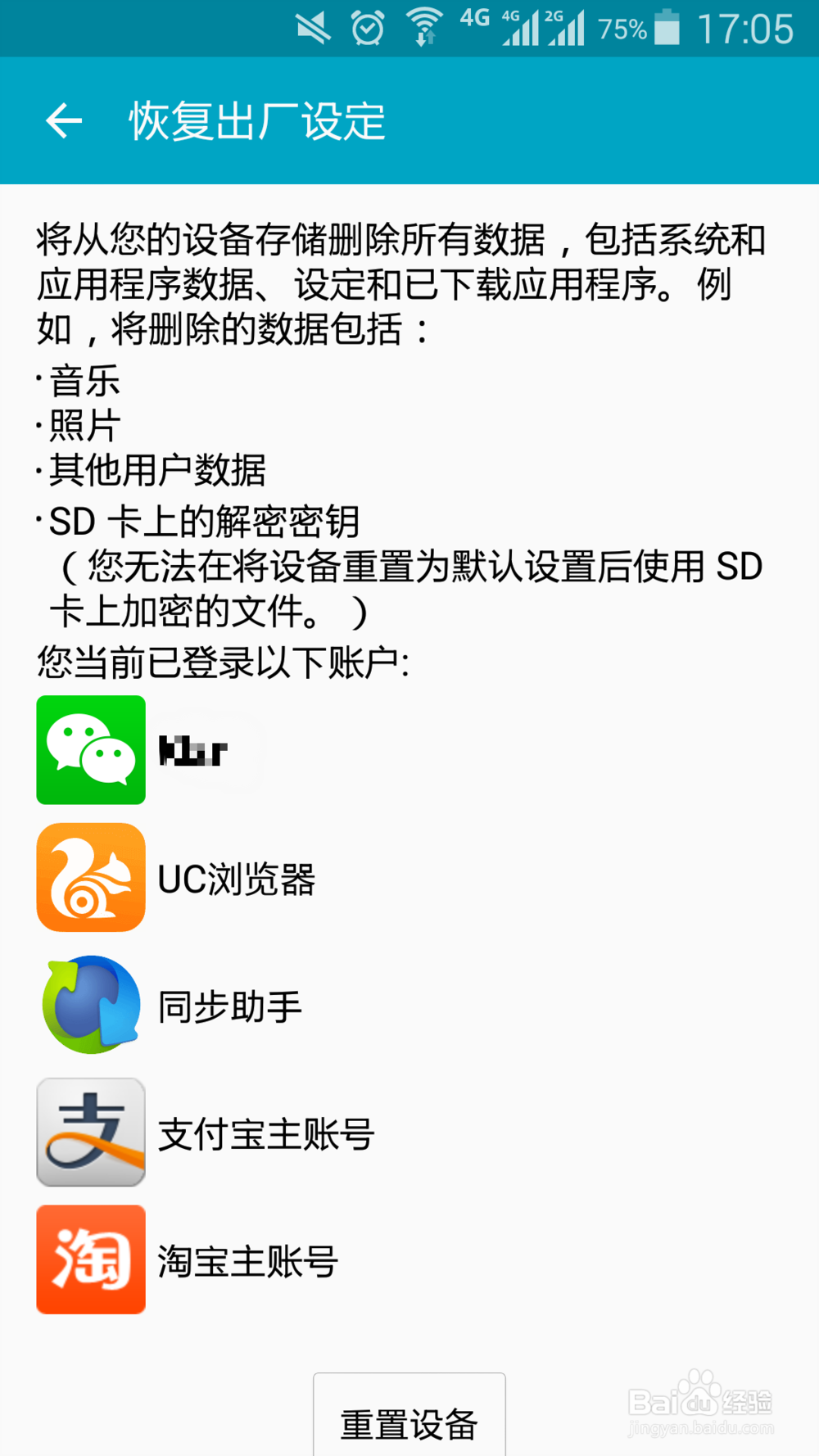Open the WeChat account entry

[x=90, y=750]
